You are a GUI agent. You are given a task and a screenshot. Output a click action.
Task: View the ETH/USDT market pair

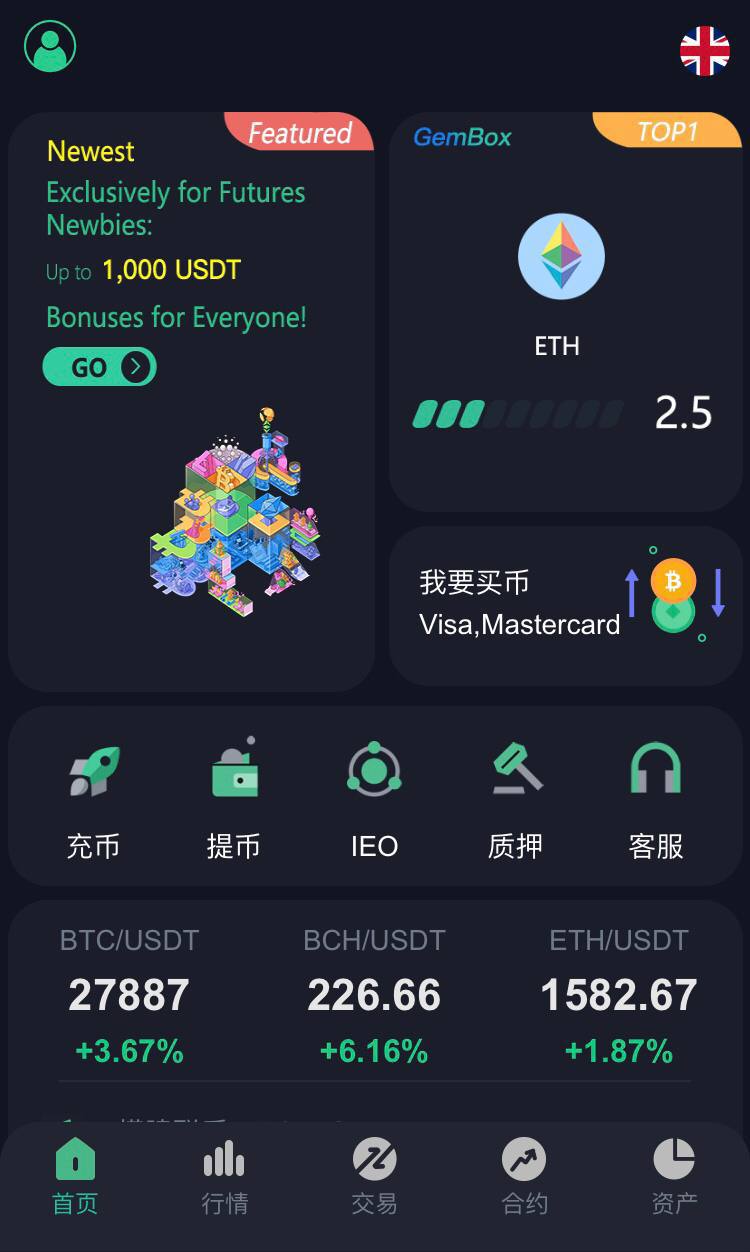(x=618, y=995)
